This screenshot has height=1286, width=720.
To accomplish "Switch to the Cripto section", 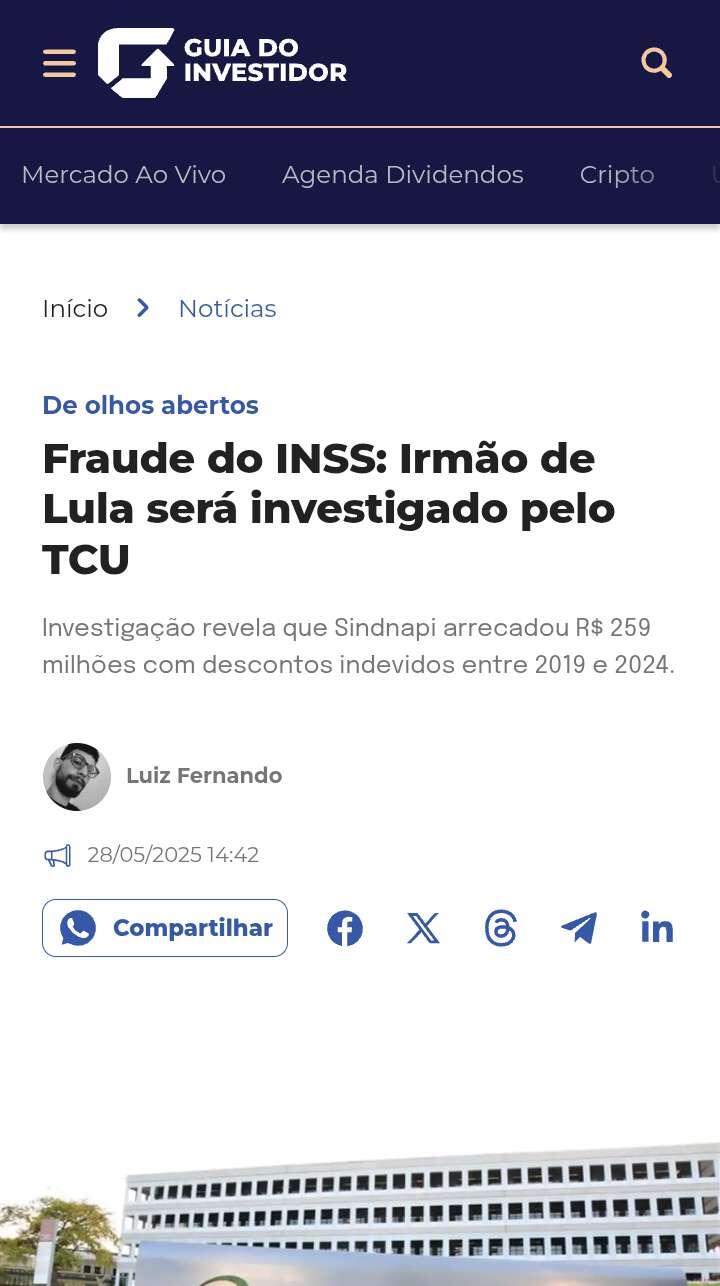I will click(616, 175).
